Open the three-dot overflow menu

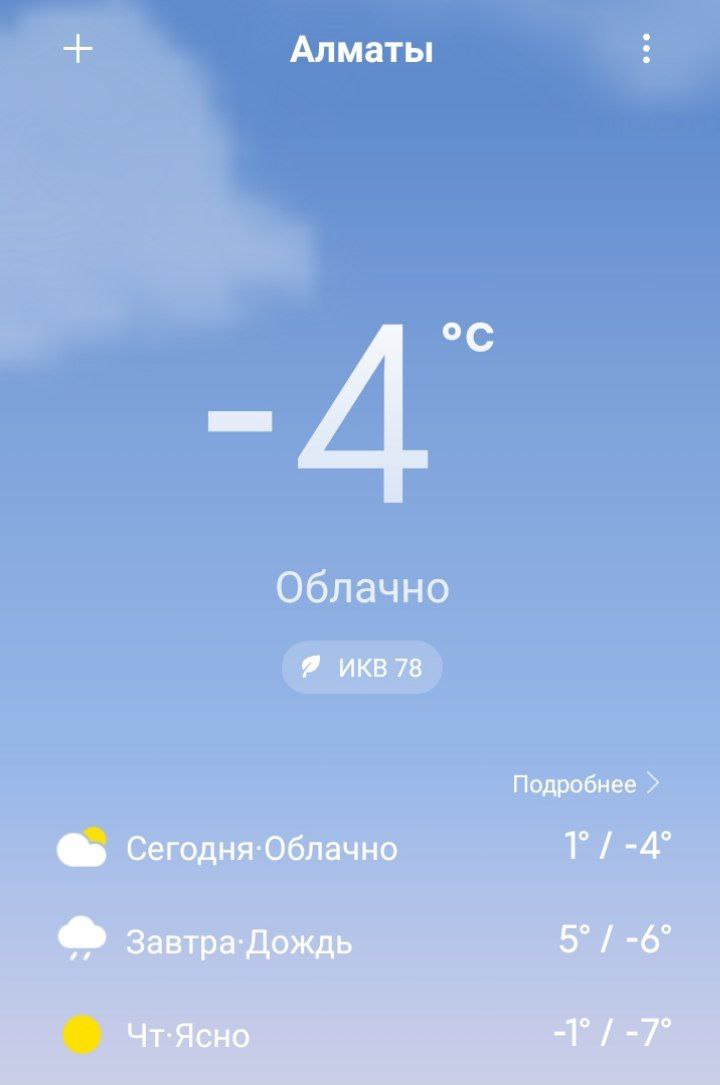[646, 49]
